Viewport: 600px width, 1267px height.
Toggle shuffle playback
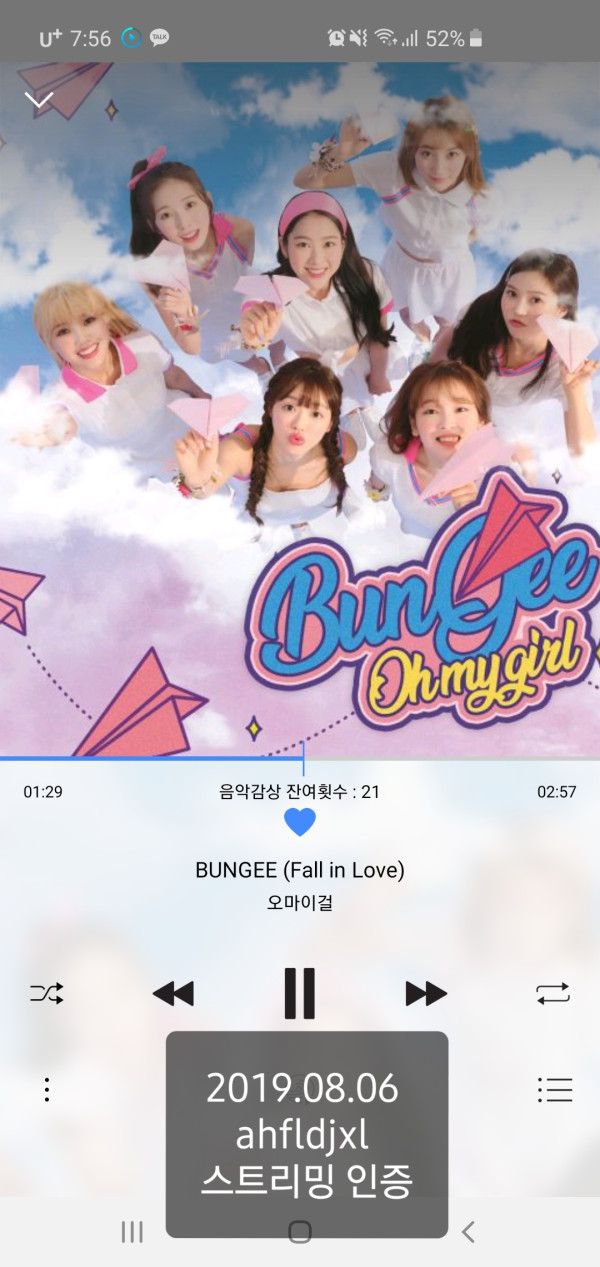(x=47, y=993)
